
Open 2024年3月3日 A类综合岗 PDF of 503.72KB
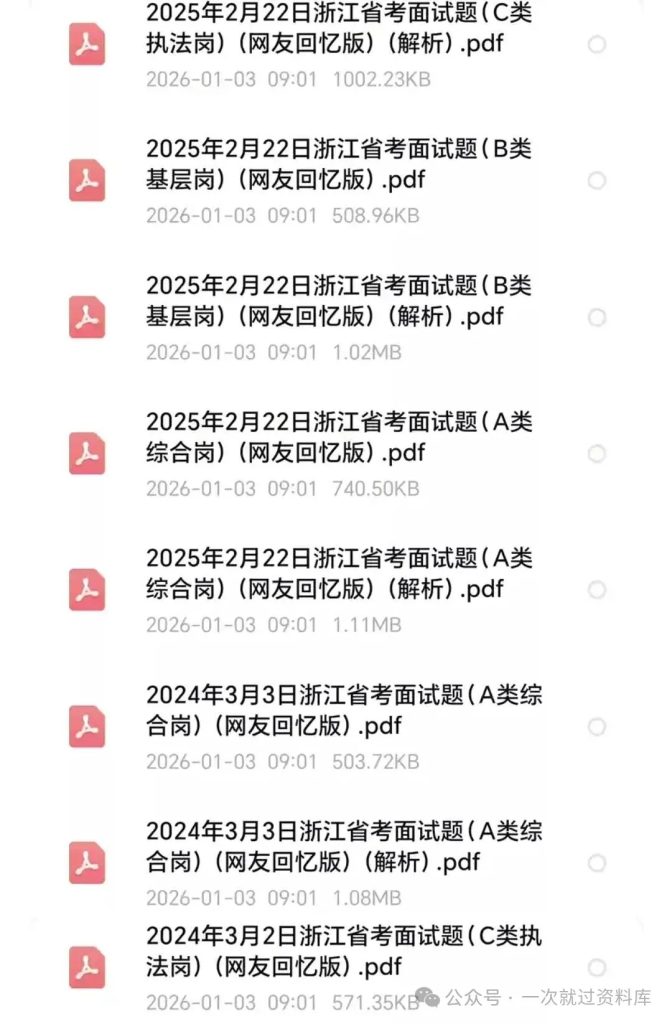coord(340,709)
